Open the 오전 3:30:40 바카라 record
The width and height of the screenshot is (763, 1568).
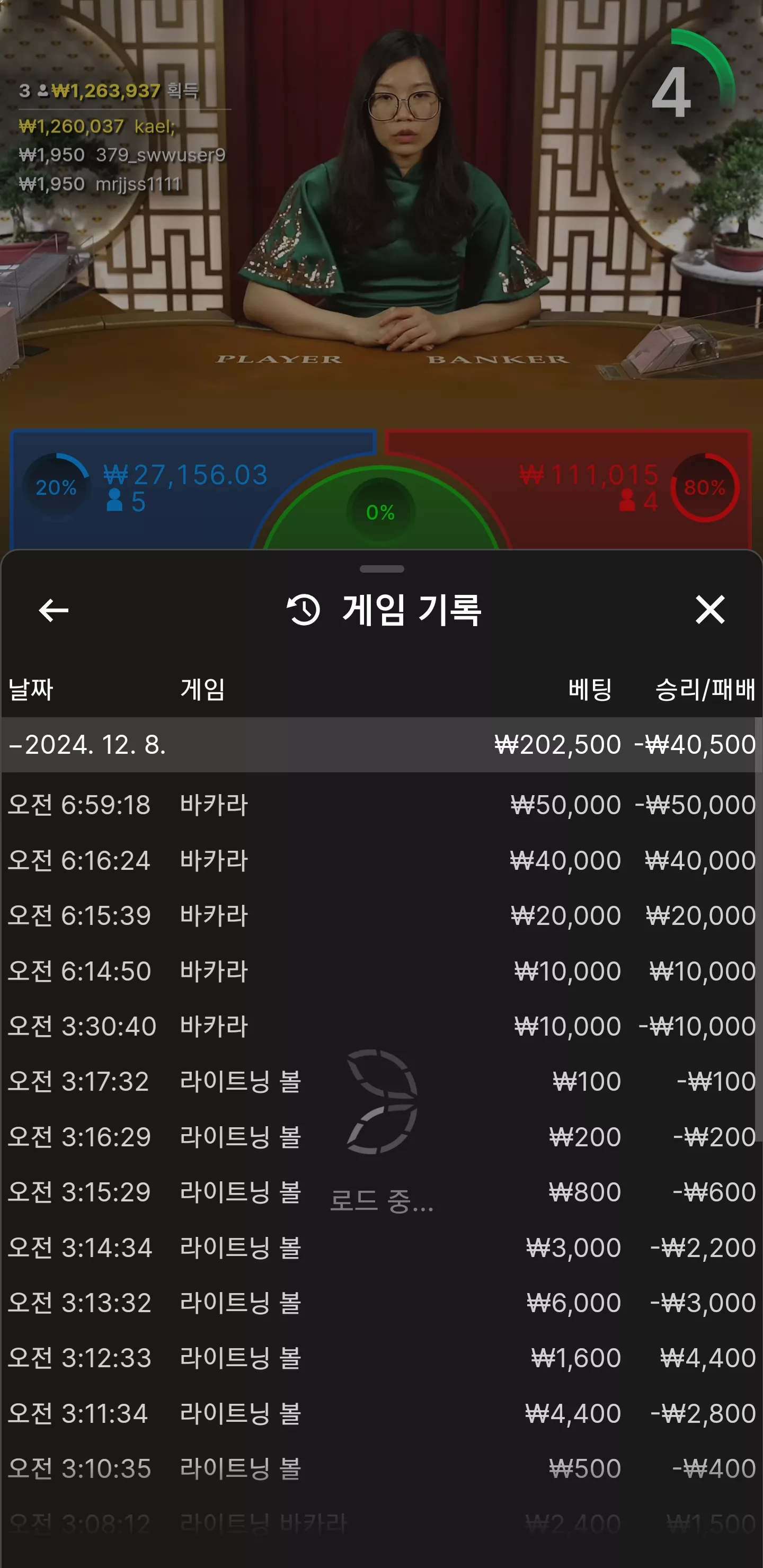pyautogui.click(x=381, y=1026)
